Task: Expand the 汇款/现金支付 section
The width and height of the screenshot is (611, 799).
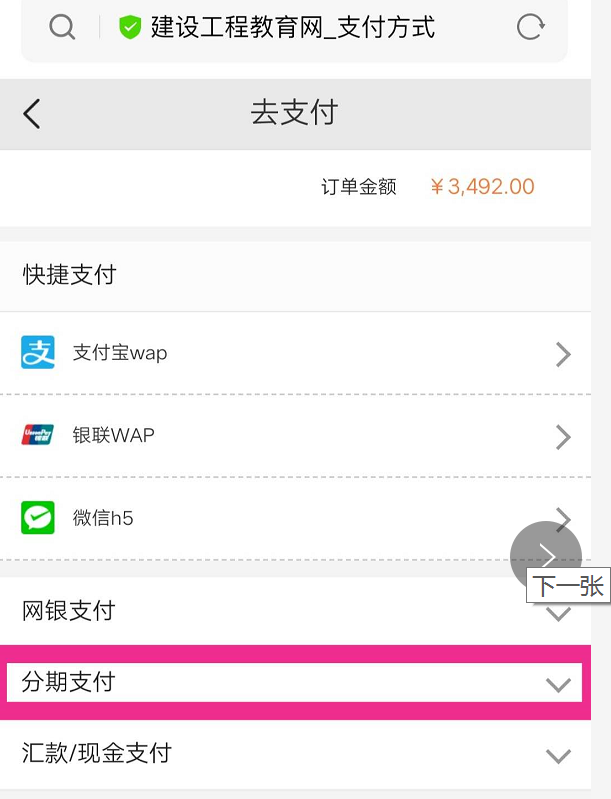Action: tap(295, 754)
